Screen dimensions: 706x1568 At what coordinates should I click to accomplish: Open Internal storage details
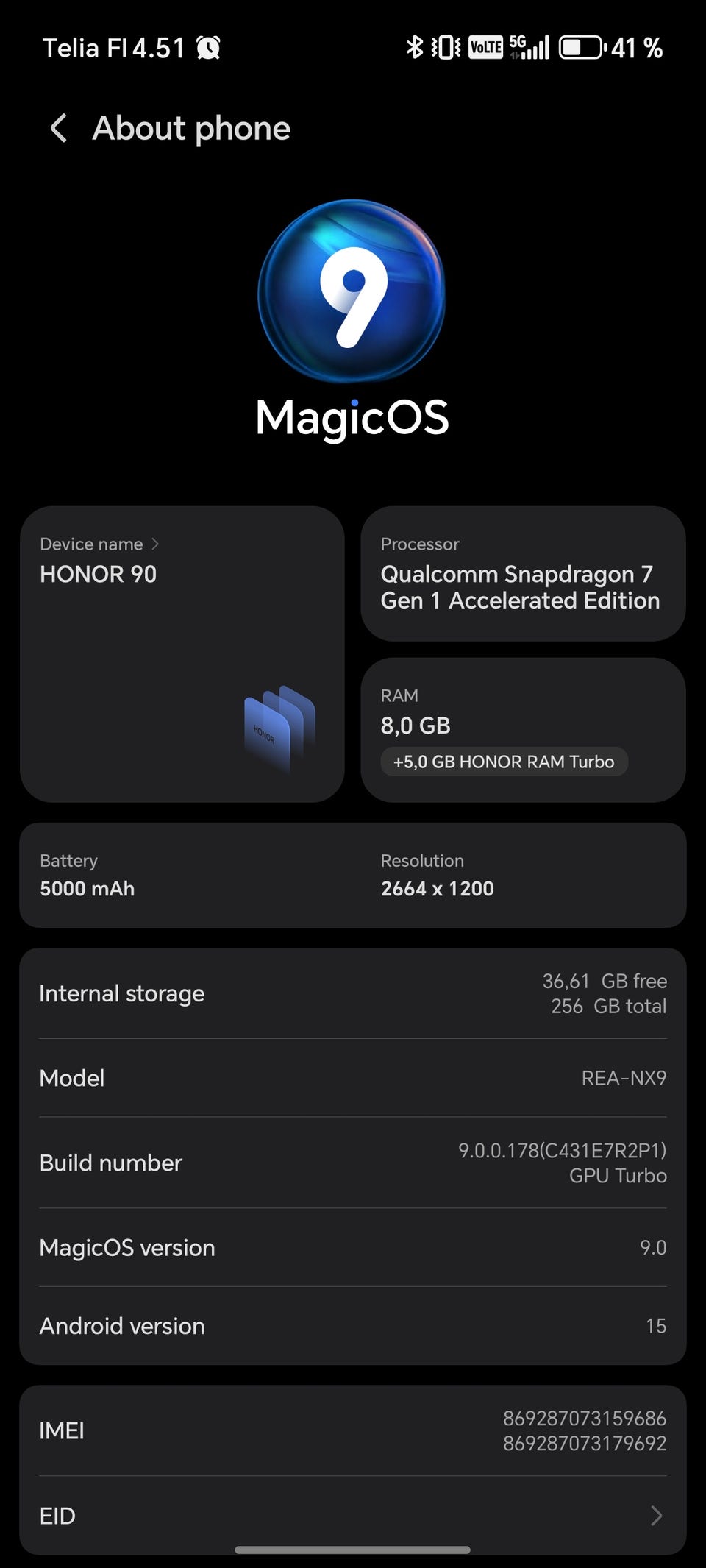click(353, 993)
